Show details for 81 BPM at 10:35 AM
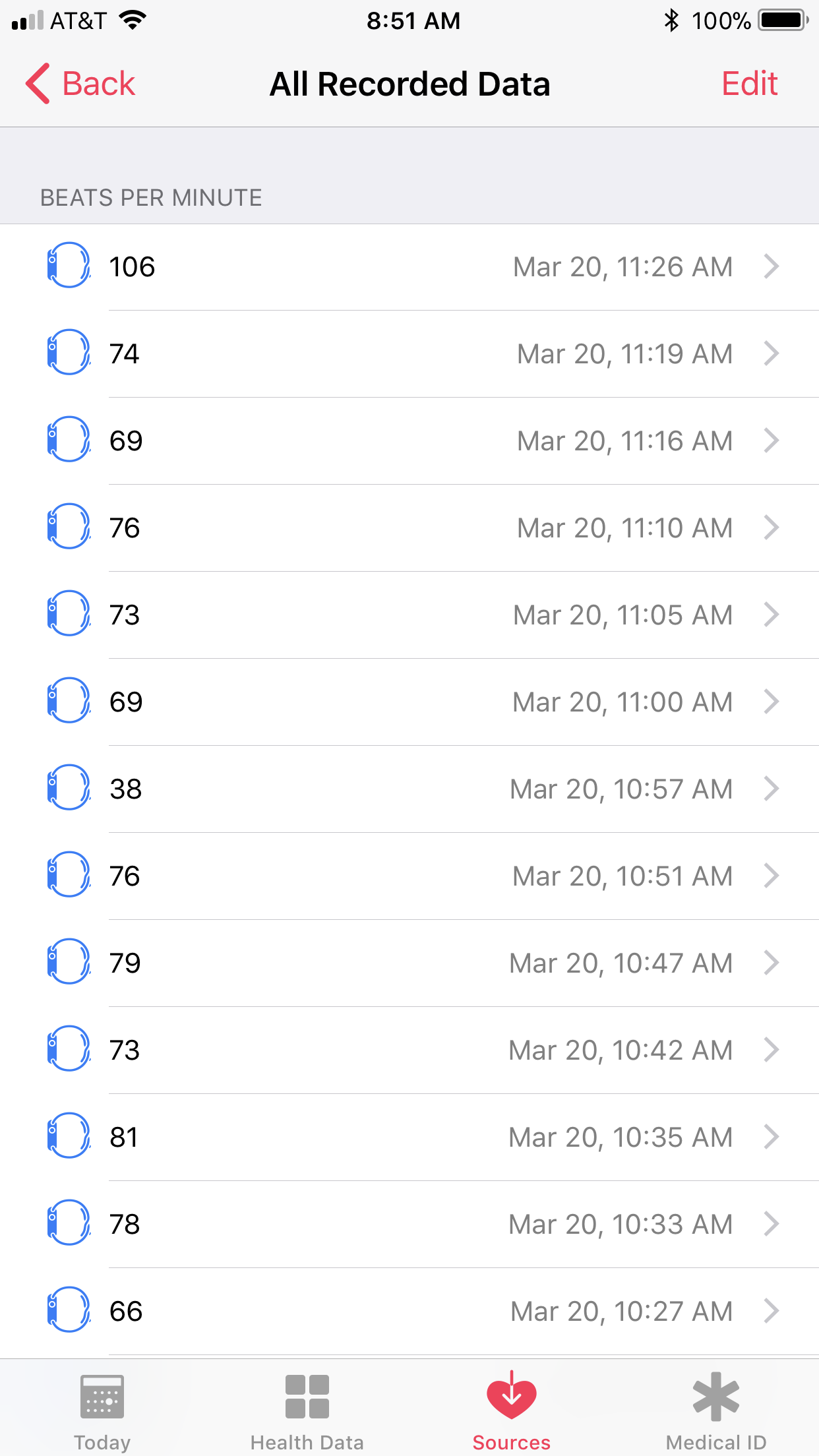The image size is (819, 1456). [x=409, y=1137]
